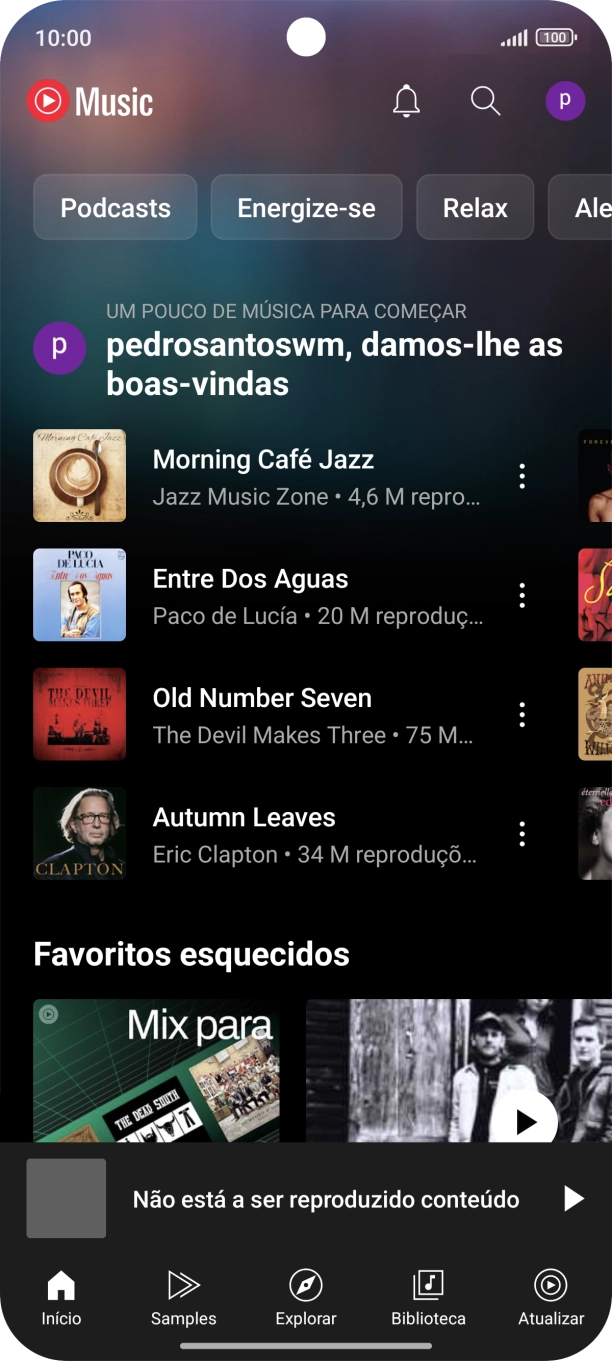
Task: Tap the mini player play button
Action: 573,1198
